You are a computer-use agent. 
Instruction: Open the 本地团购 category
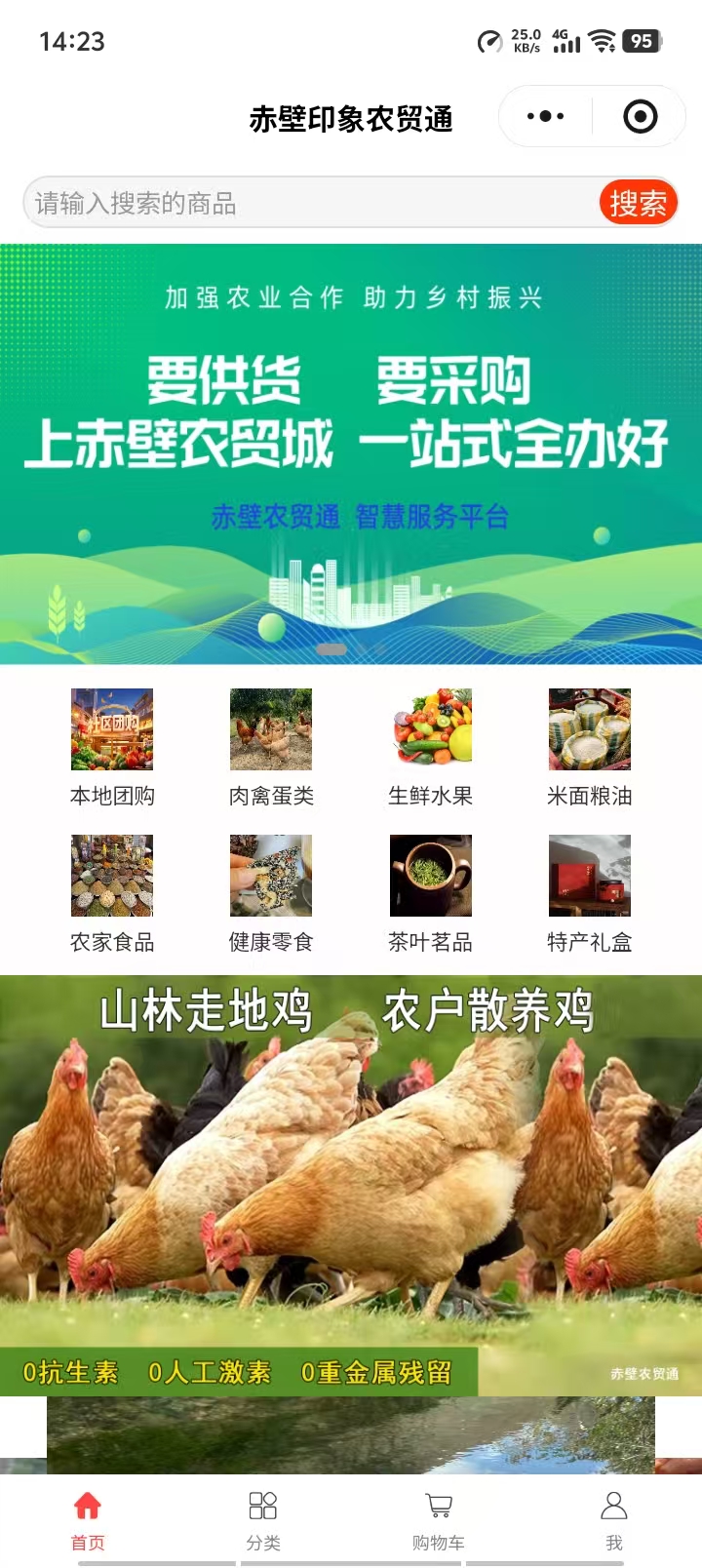(x=112, y=747)
